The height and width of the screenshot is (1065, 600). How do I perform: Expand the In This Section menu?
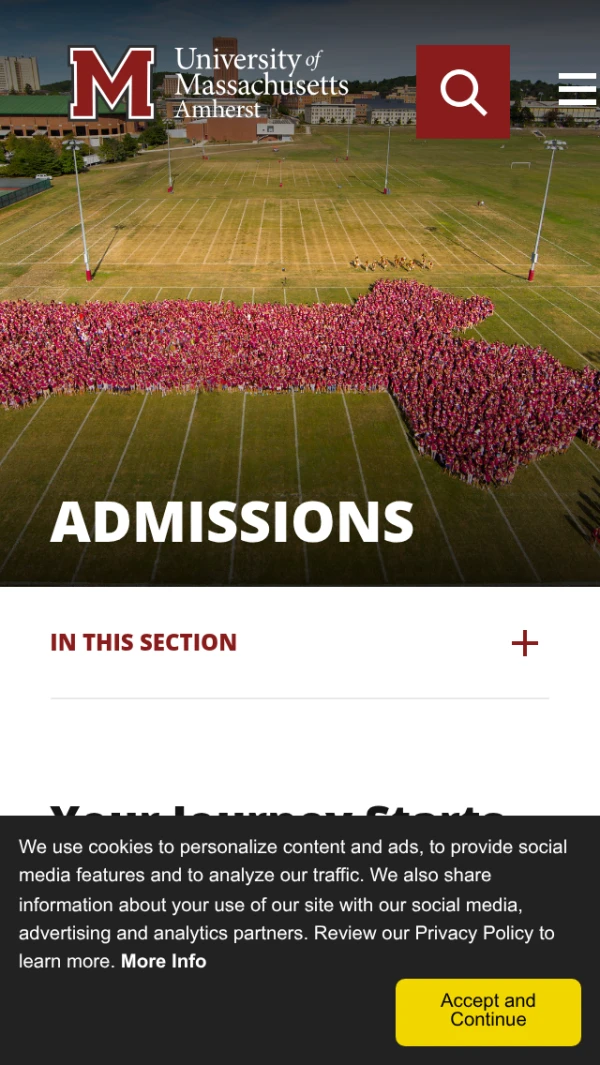(x=299, y=643)
